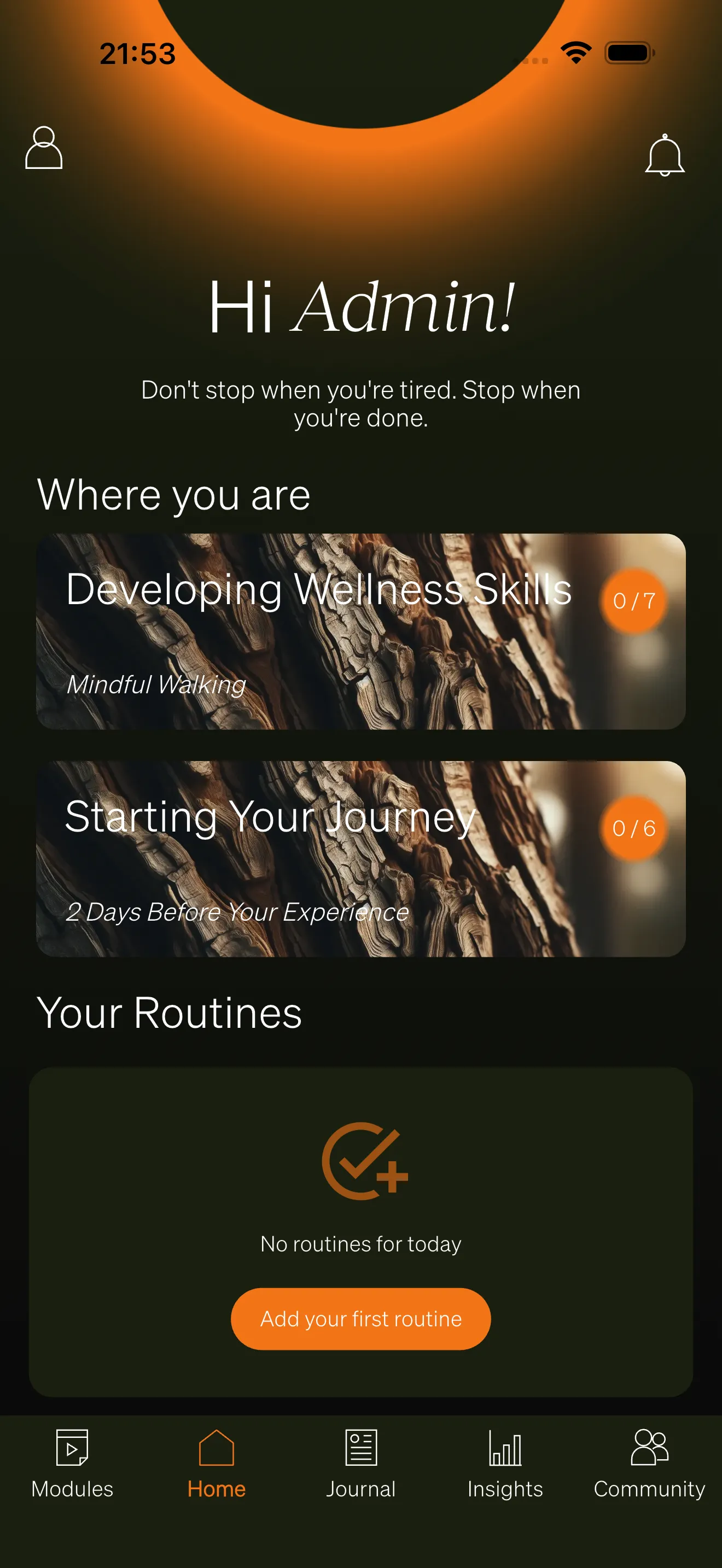This screenshot has height=1568, width=722.
Task: Open the profile icon
Action: [44, 150]
